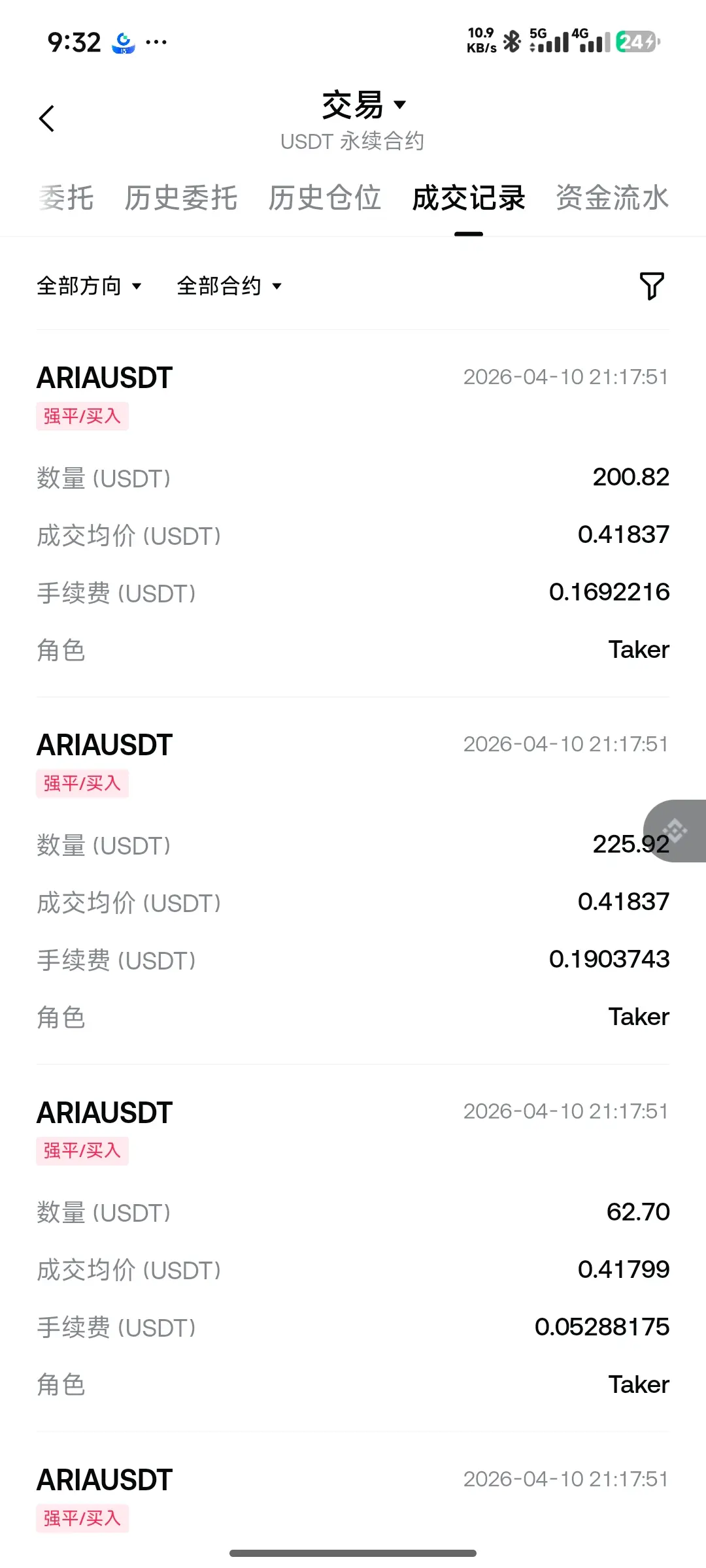Viewport: 706px width, 1568px height.
Task: Expand the 交易 title dropdown
Action: click(x=363, y=105)
